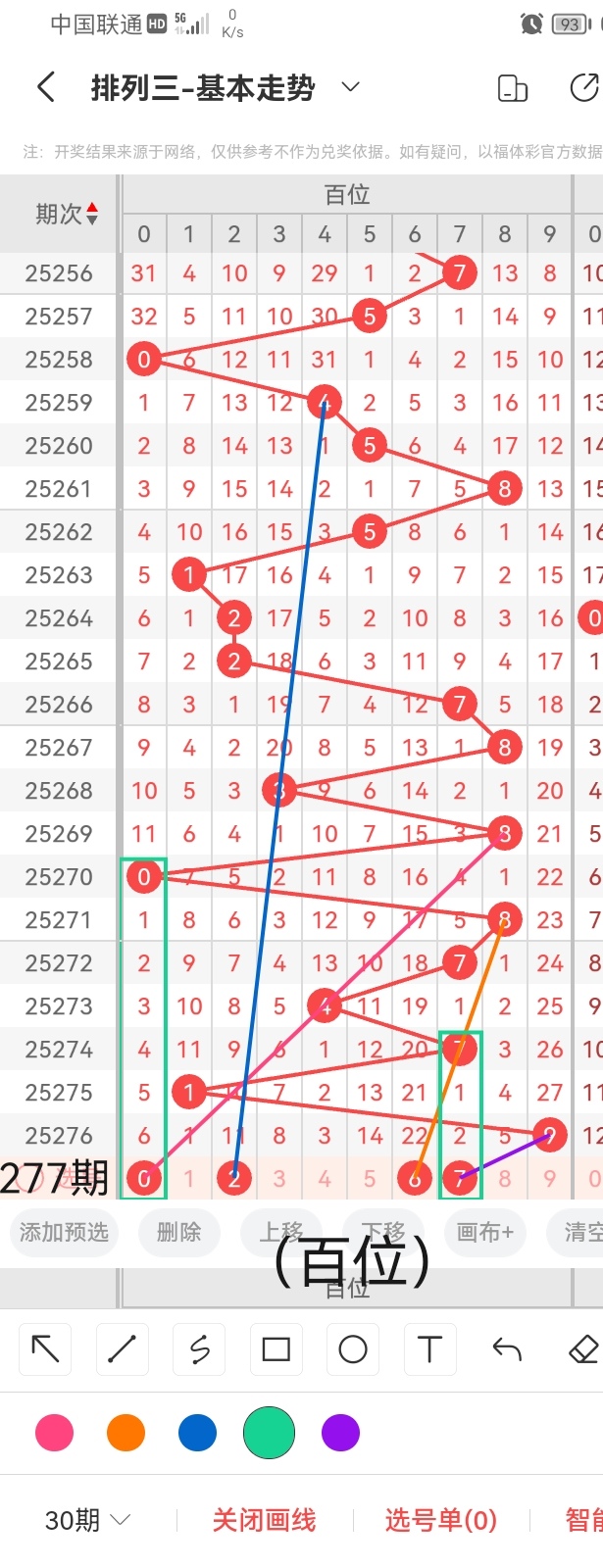Expand the 排列三-基本走势 title dropdown

tap(350, 87)
